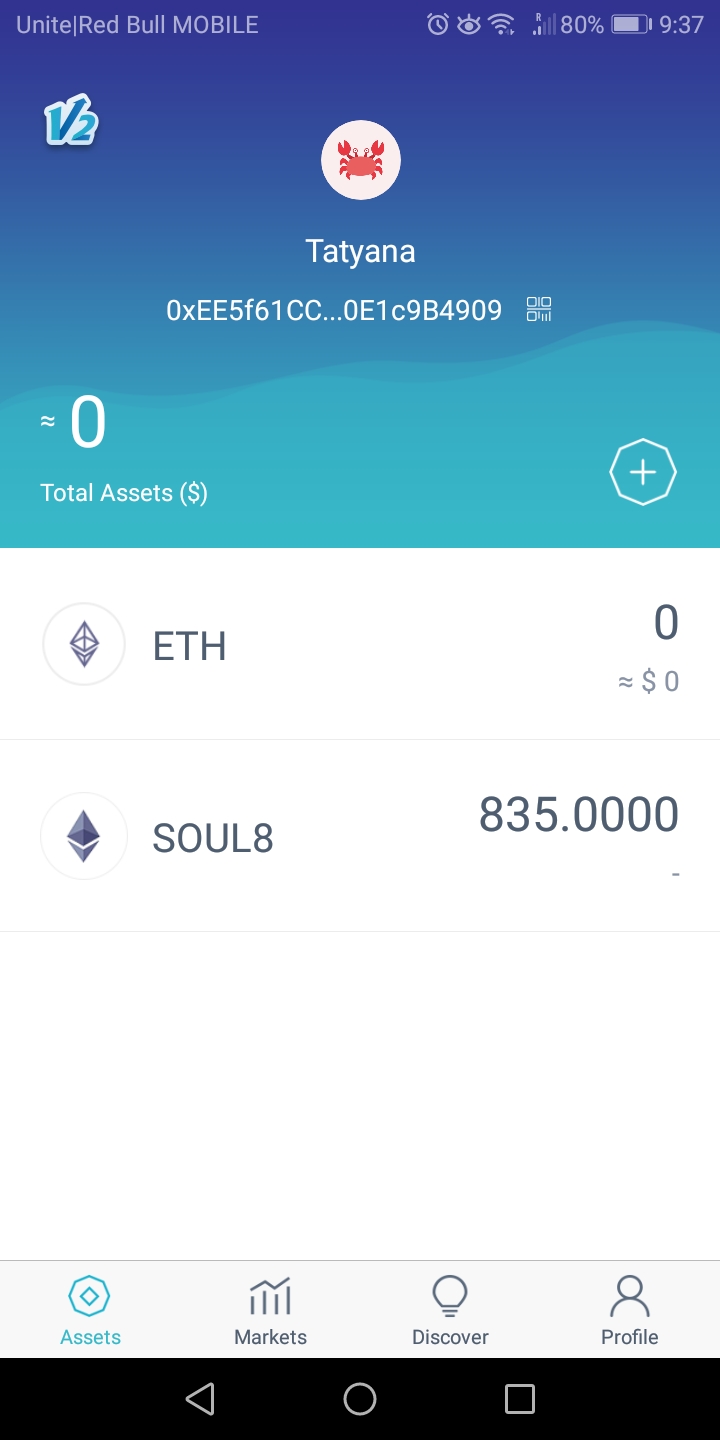
Task: Go to the phone home screen
Action: tap(360, 1399)
